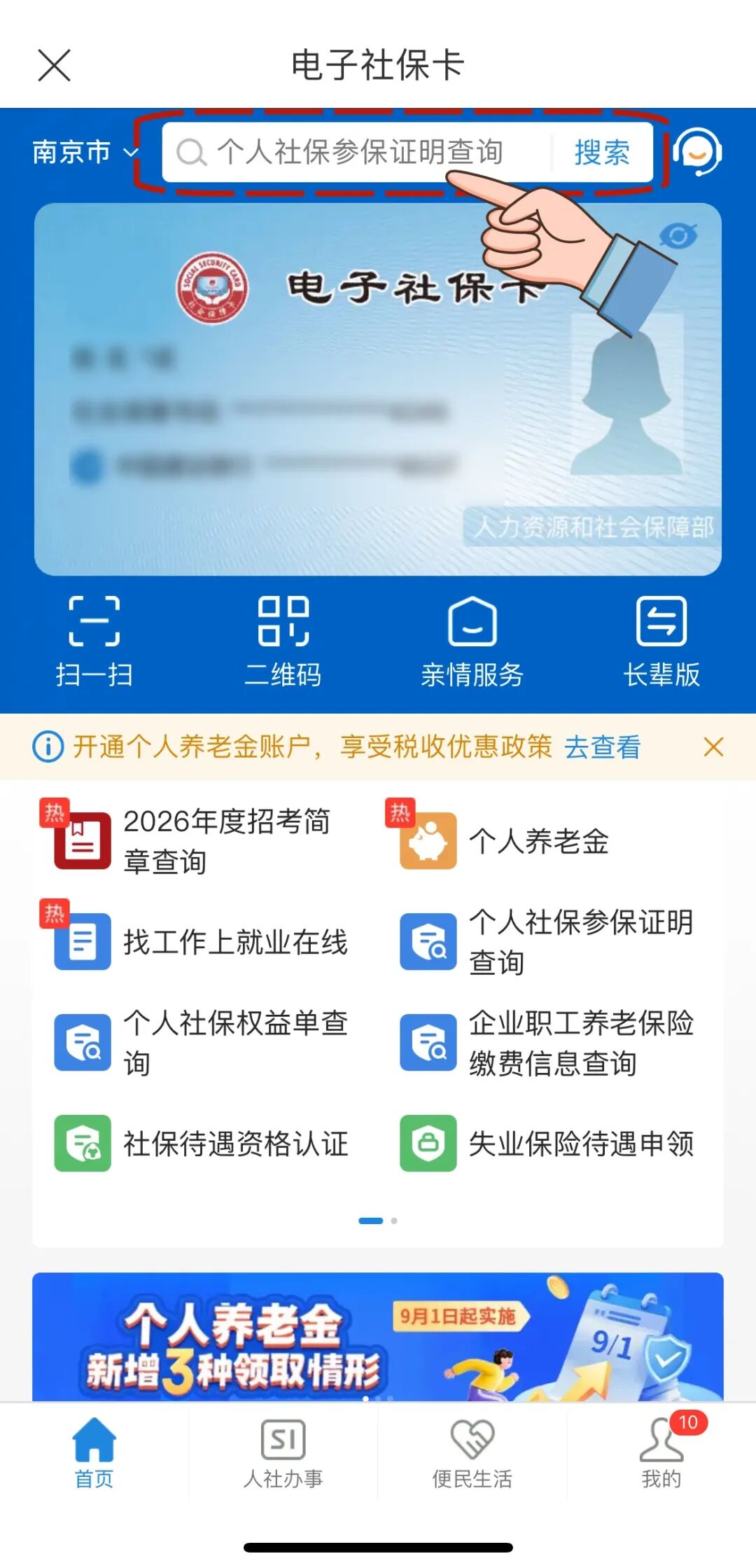
Task: Collapse the top-left close X control
Action: pyautogui.click(x=54, y=66)
